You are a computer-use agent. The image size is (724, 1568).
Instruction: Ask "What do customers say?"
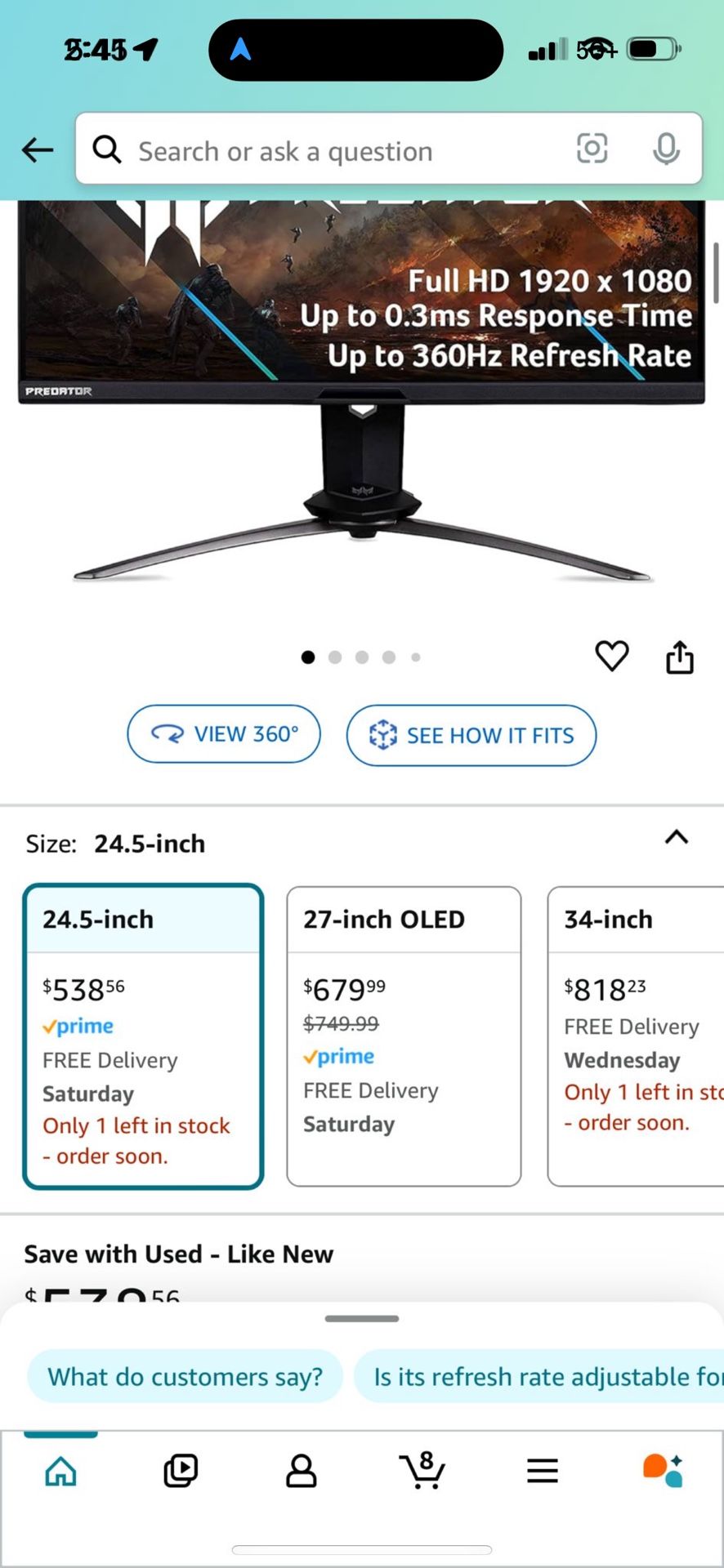(185, 1377)
